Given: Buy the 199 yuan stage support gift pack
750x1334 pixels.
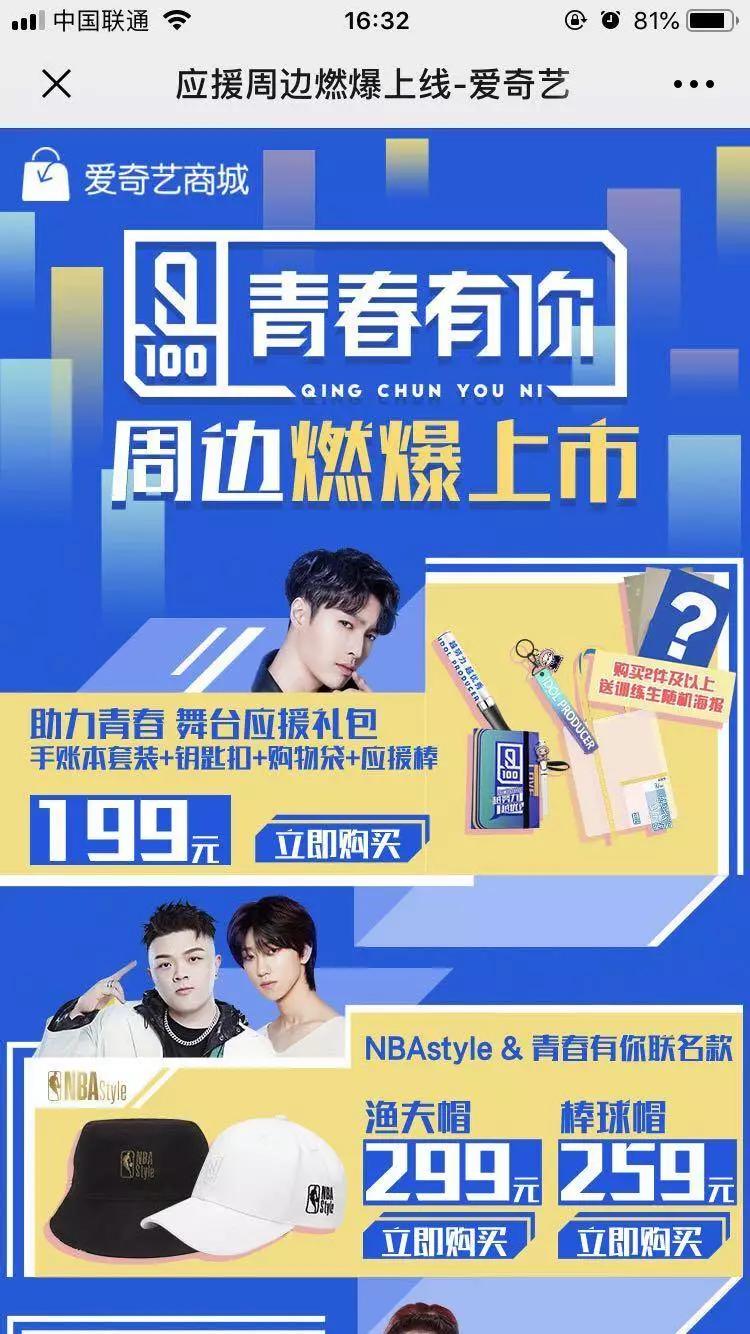Looking at the screenshot, I should tap(339, 843).
